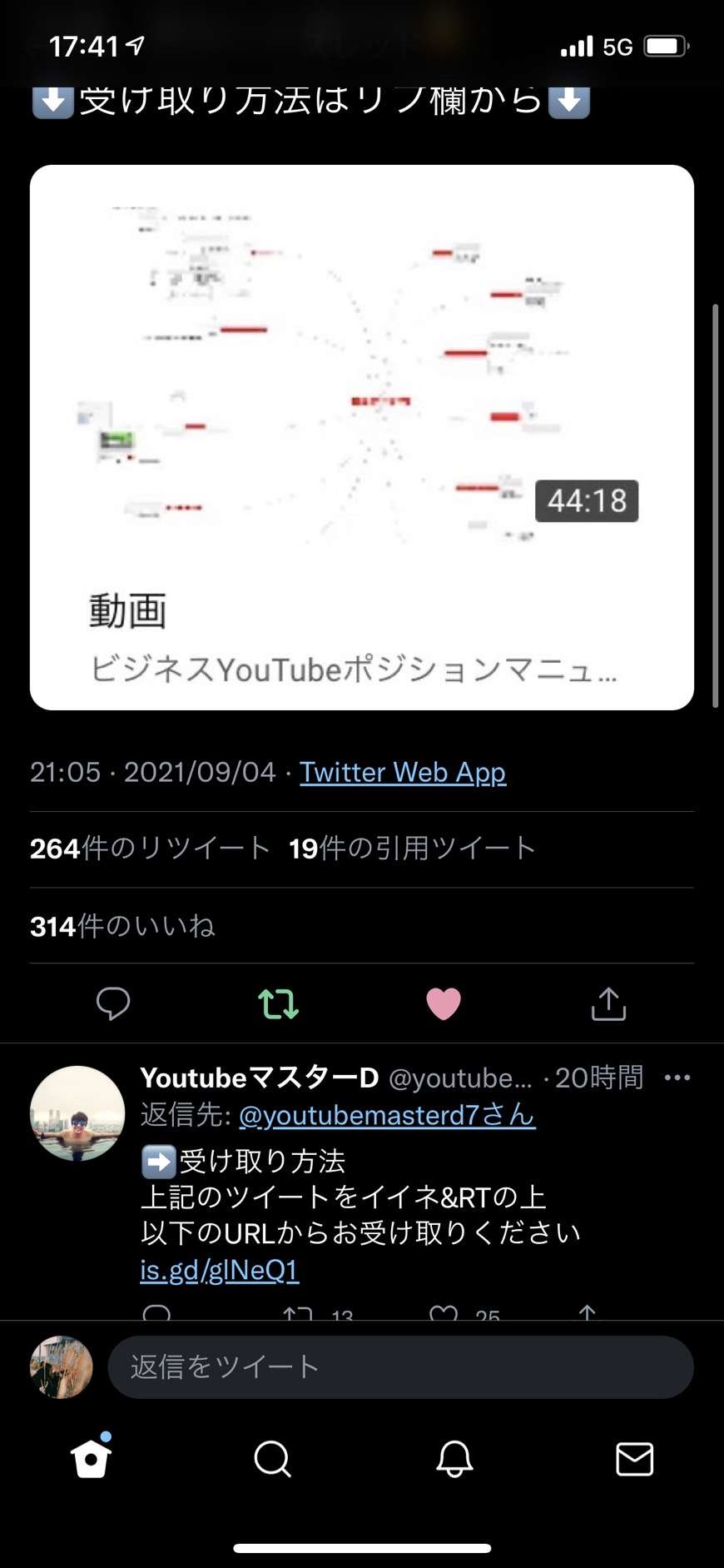Share the main tweet
Viewport: 724px width, 1568px height.
click(608, 1003)
